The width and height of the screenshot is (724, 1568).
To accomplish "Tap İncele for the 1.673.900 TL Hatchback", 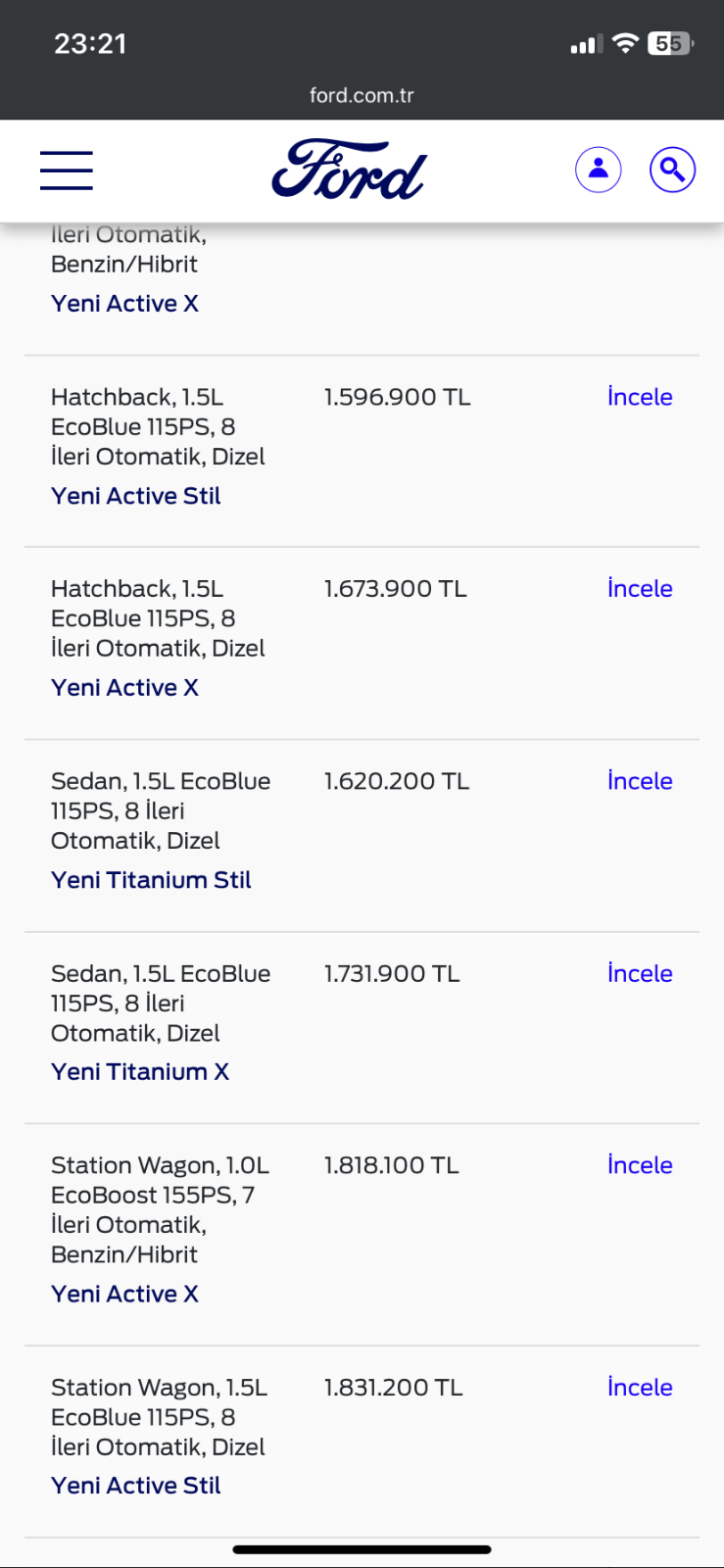I will pyautogui.click(x=640, y=589).
